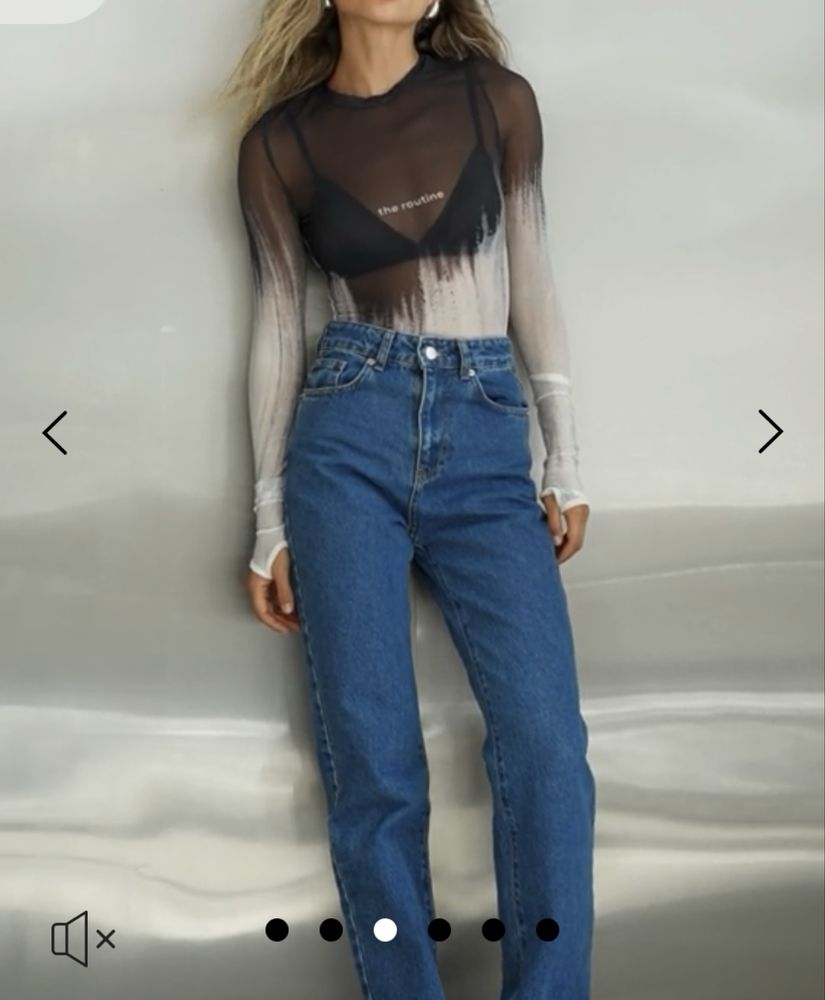Screen dimensions: 825x1000
Task: Jump to the second gallery dot
Action: pos(331,930)
